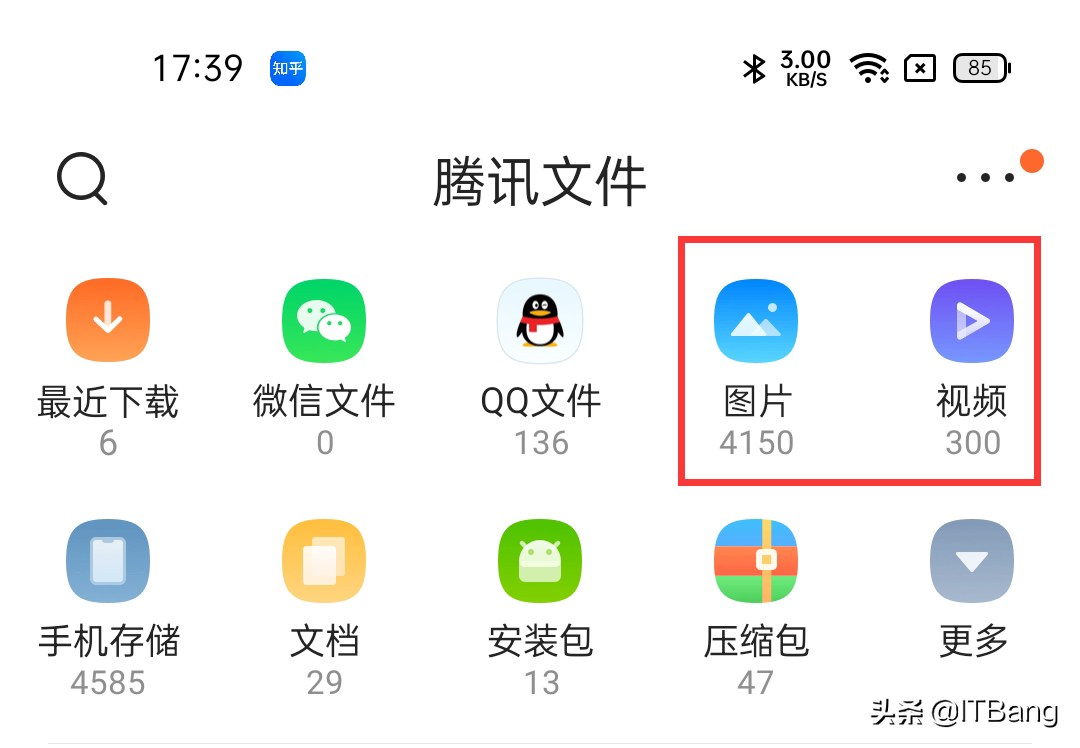View the 文档 category
This screenshot has height=748, width=1080.
324,562
